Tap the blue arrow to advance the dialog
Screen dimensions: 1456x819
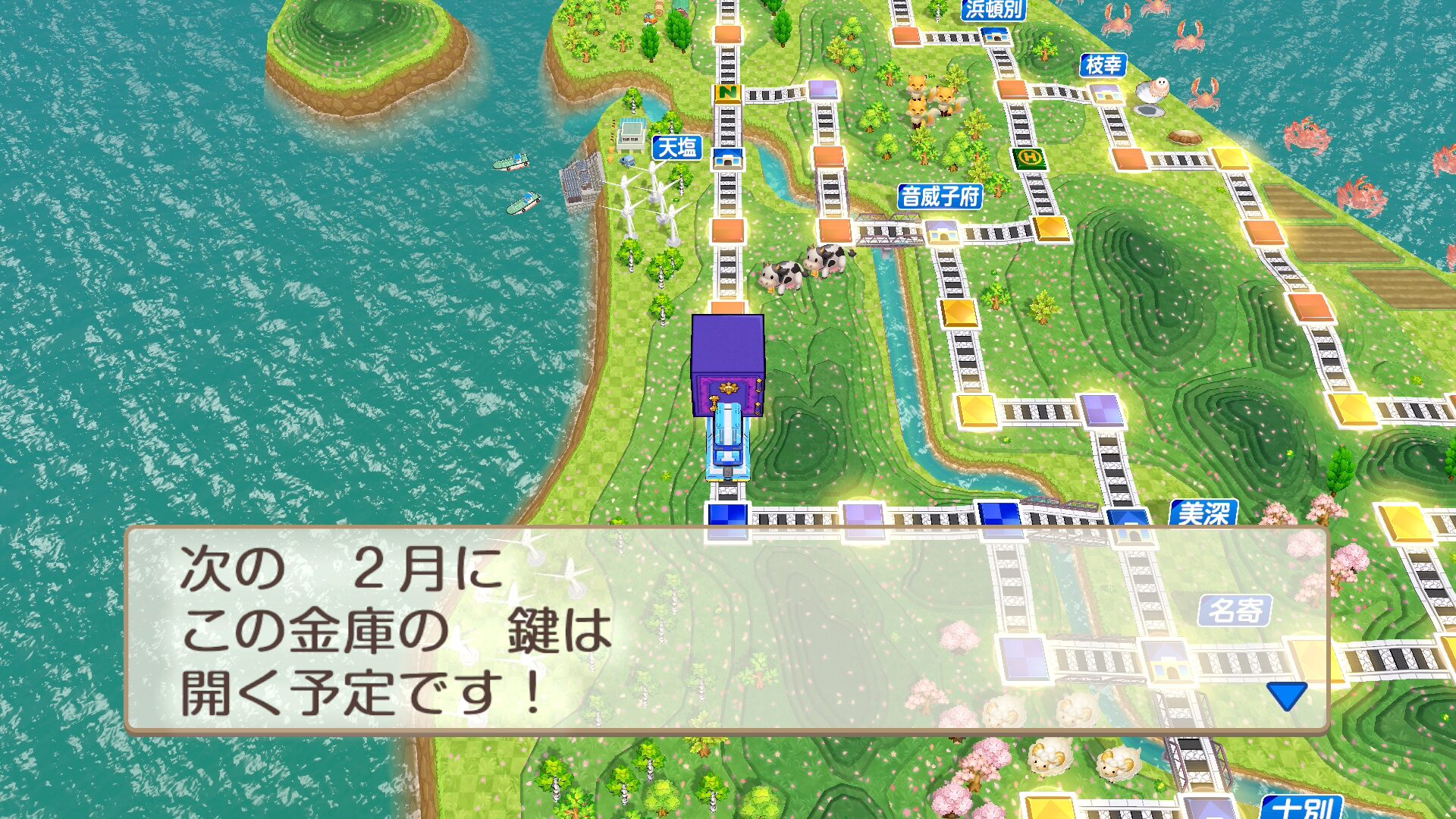click(x=1287, y=695)
